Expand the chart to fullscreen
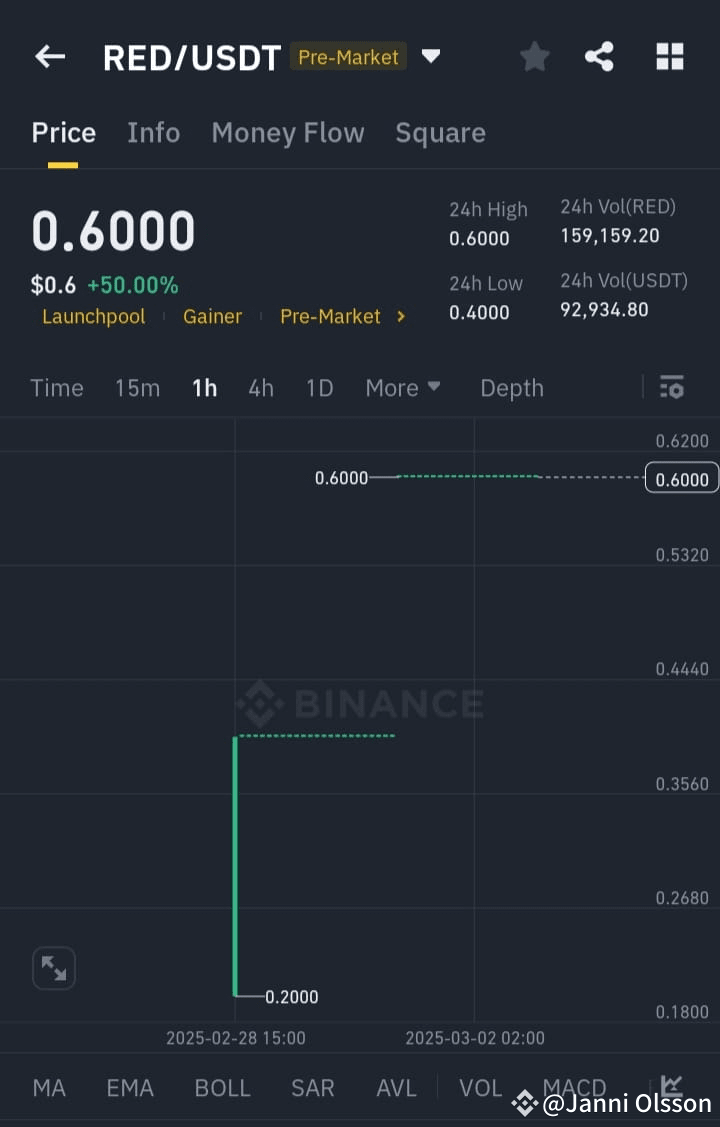Viewport: 720px width, 1127px height. 54,968
